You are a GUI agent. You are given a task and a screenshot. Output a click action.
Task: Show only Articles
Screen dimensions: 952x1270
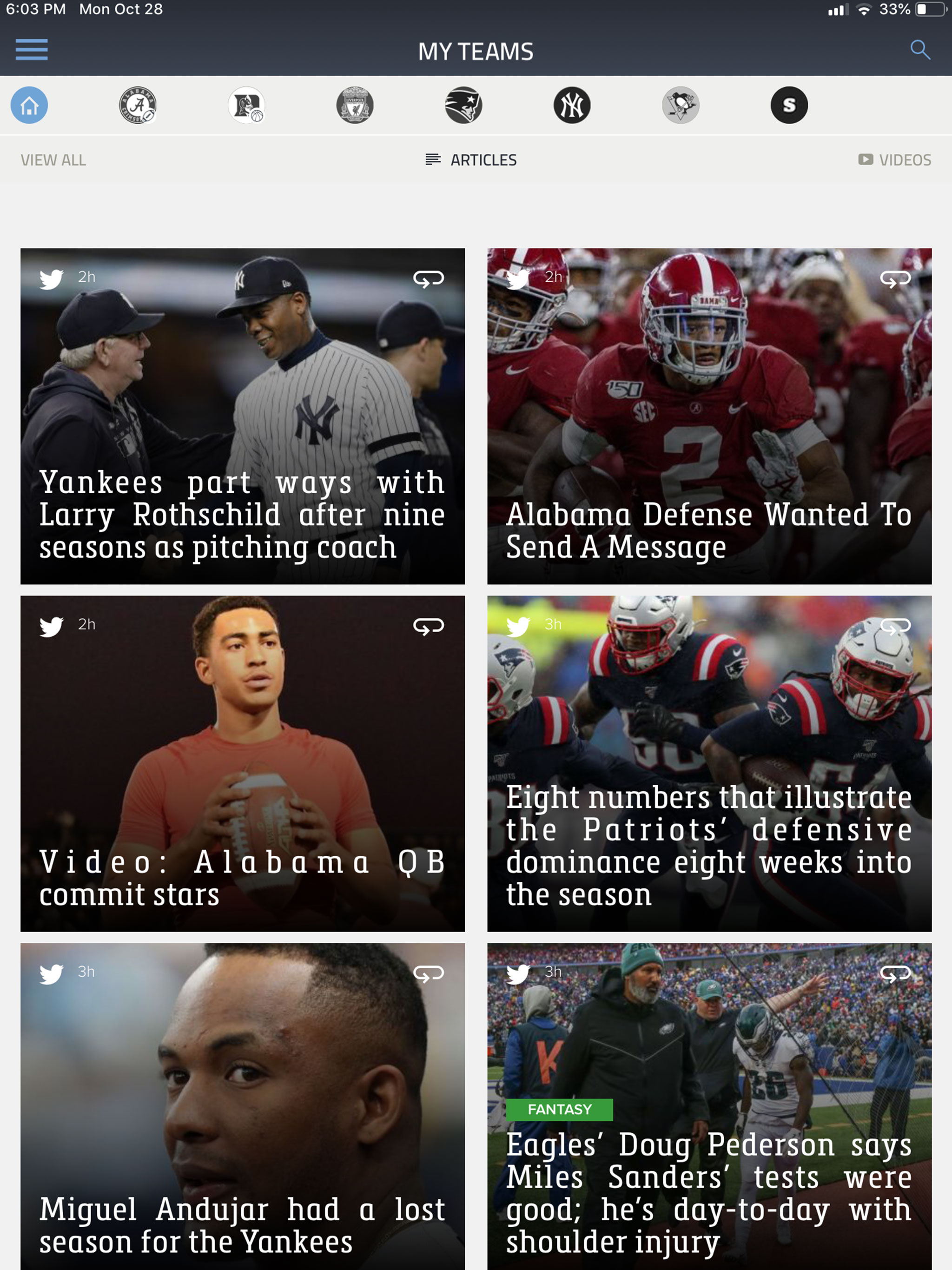[x=471, y=160]
